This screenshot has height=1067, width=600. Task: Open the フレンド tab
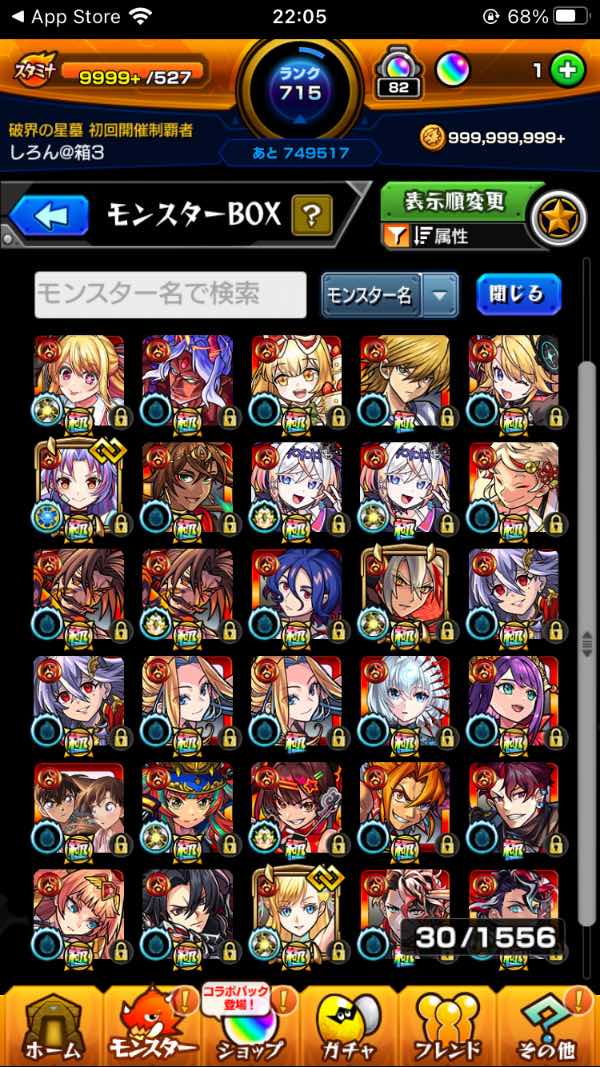tap(447, 1026)
